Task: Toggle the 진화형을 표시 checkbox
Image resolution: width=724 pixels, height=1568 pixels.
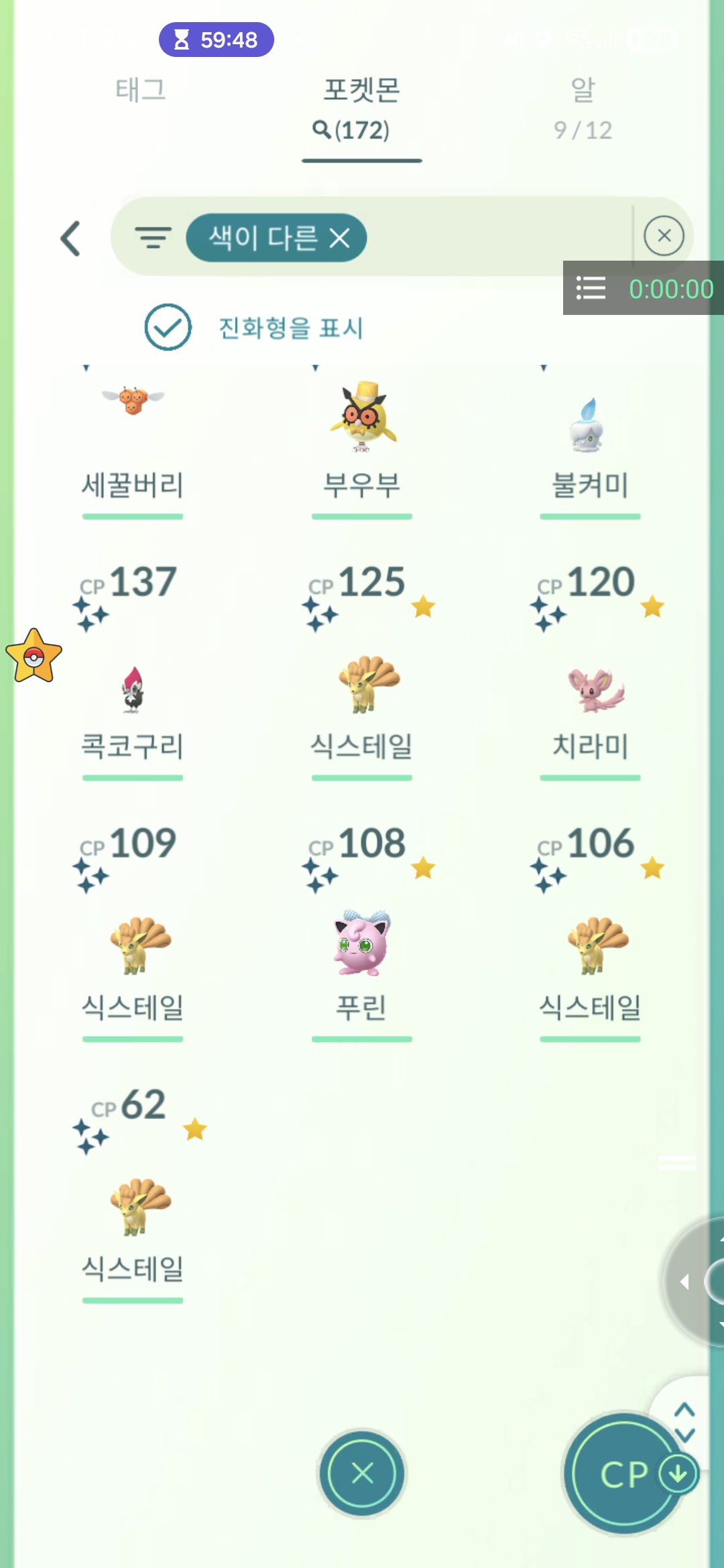Action: tap(168, 327)
